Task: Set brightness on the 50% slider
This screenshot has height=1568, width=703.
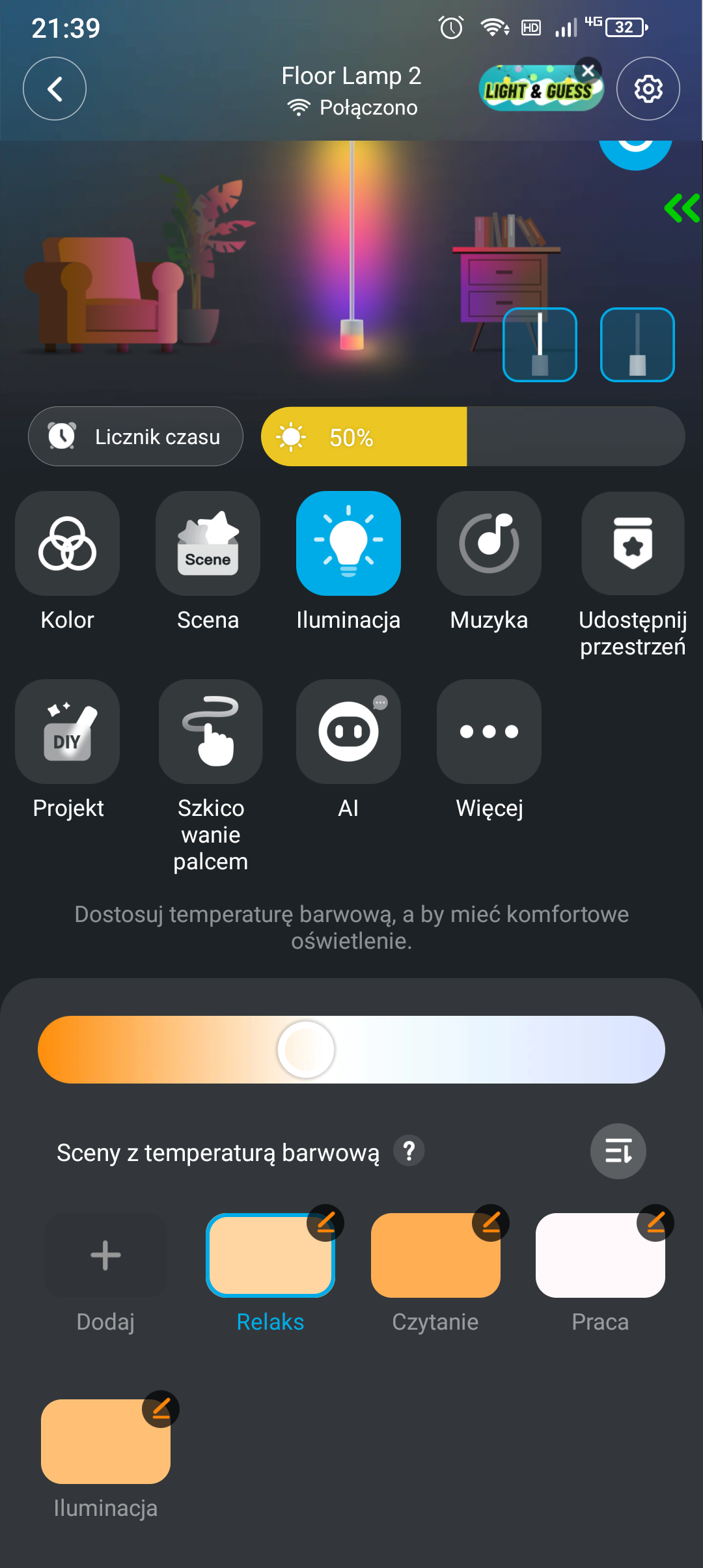Action: point(473,436)
